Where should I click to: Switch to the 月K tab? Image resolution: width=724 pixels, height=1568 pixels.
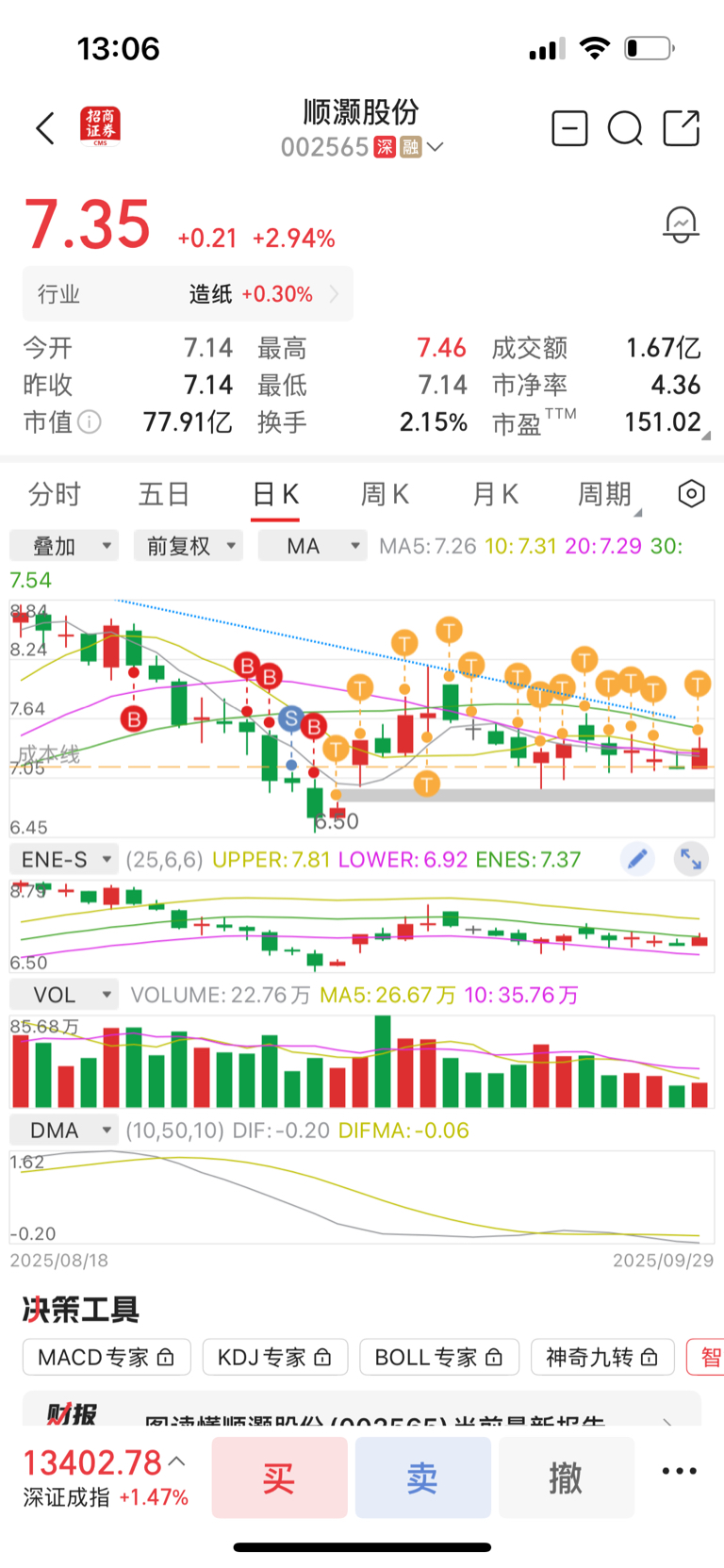click(495, 494)
